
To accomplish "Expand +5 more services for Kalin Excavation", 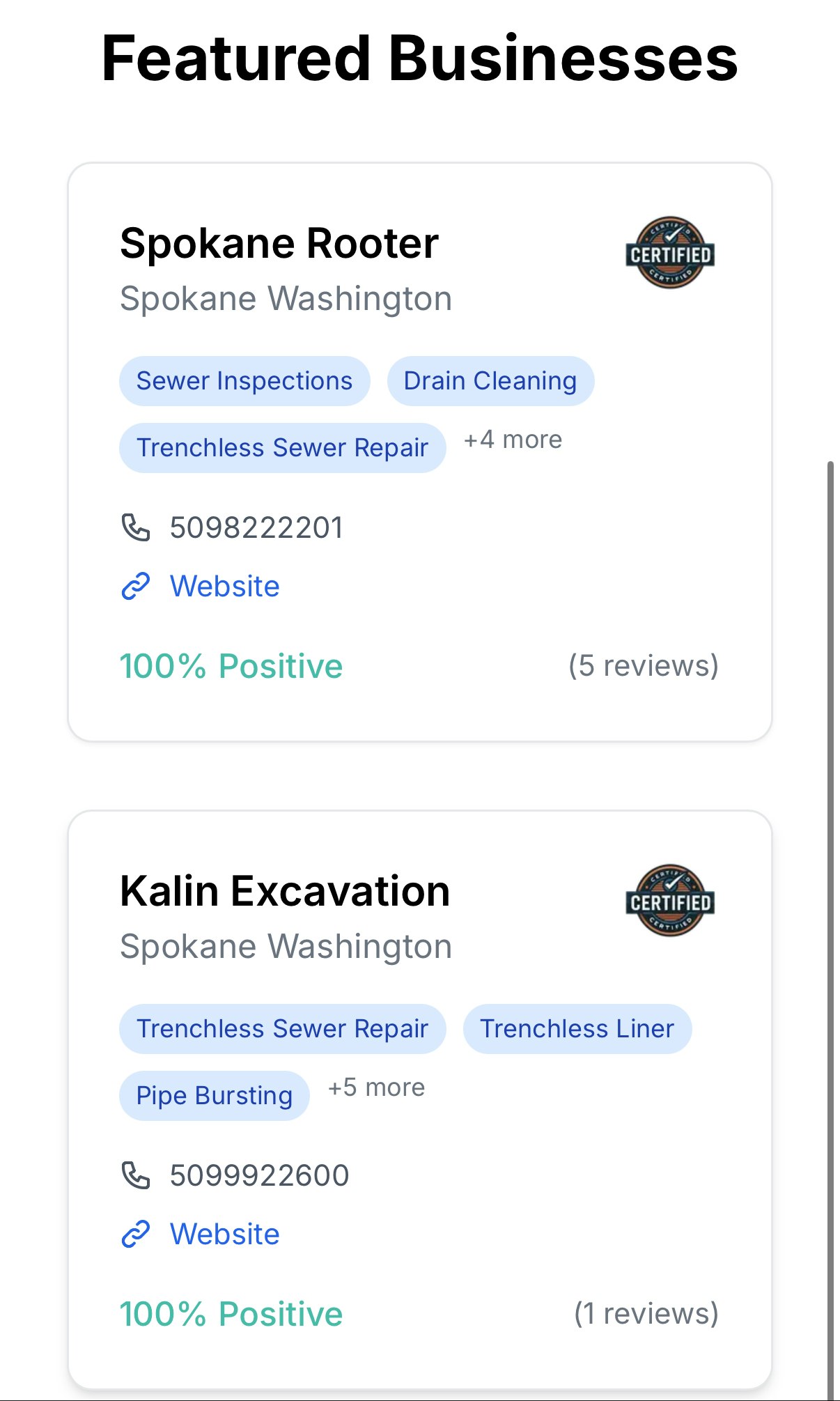I will (377, 1087).
